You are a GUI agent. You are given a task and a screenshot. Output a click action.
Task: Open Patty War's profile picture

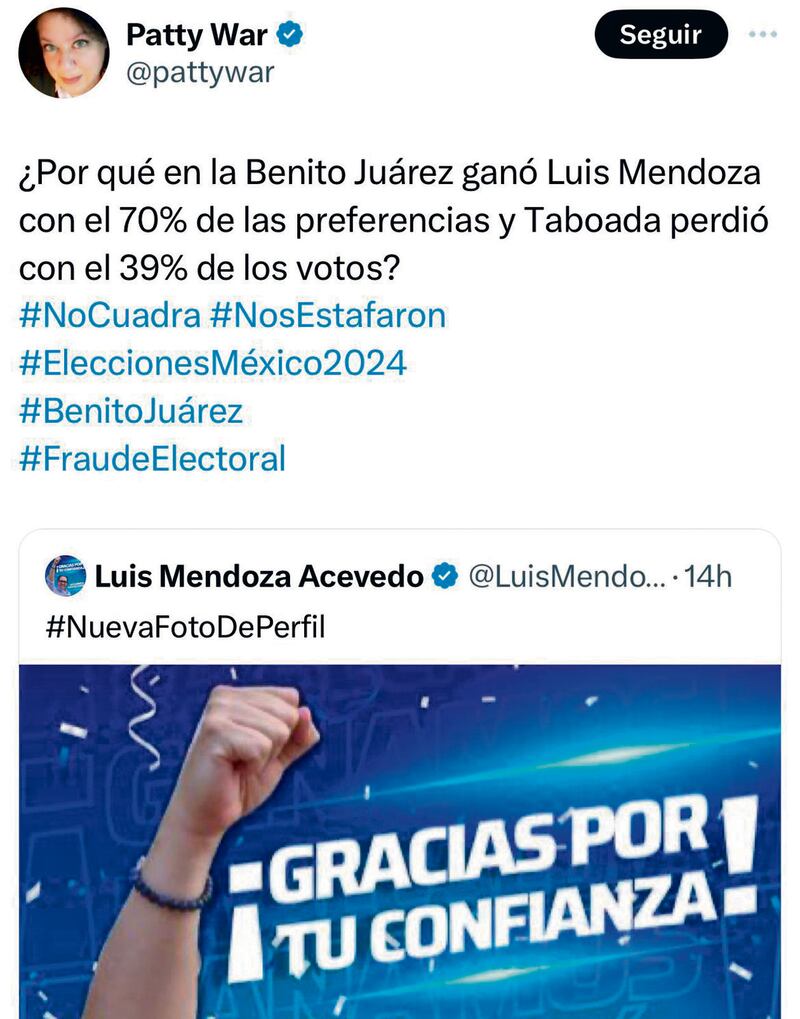click(63, 53)
